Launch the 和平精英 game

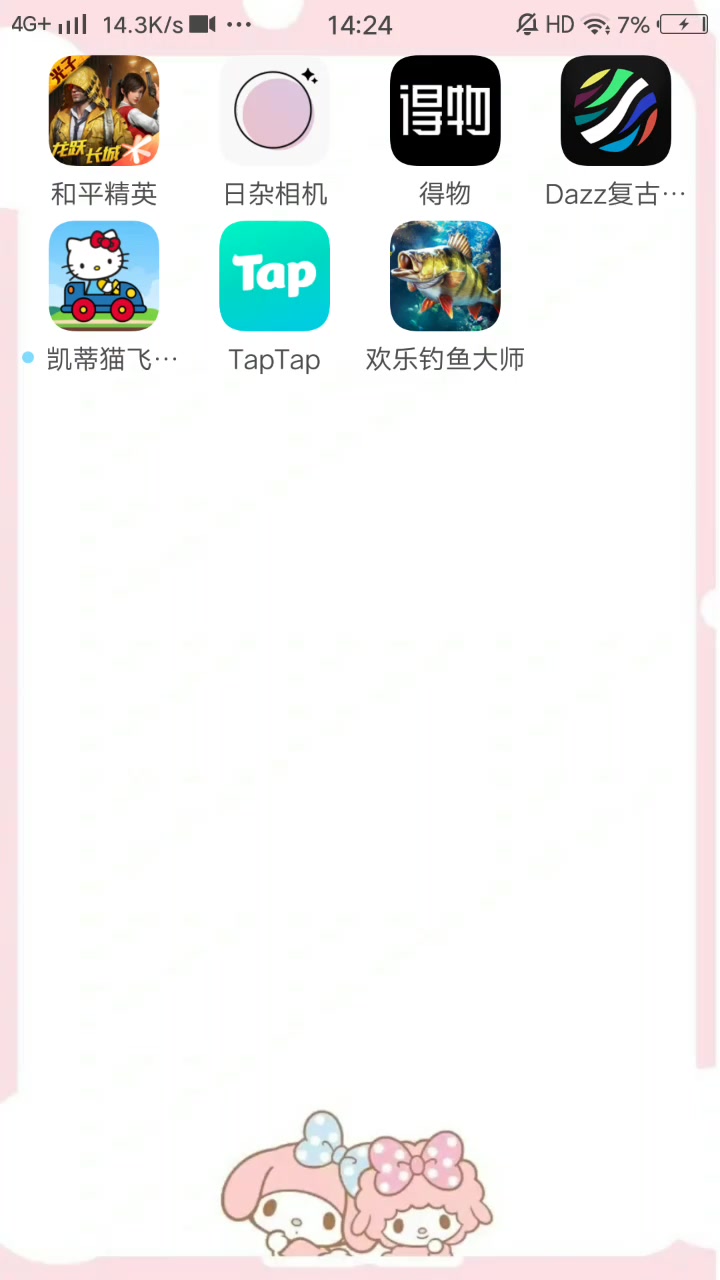point(104,111)
